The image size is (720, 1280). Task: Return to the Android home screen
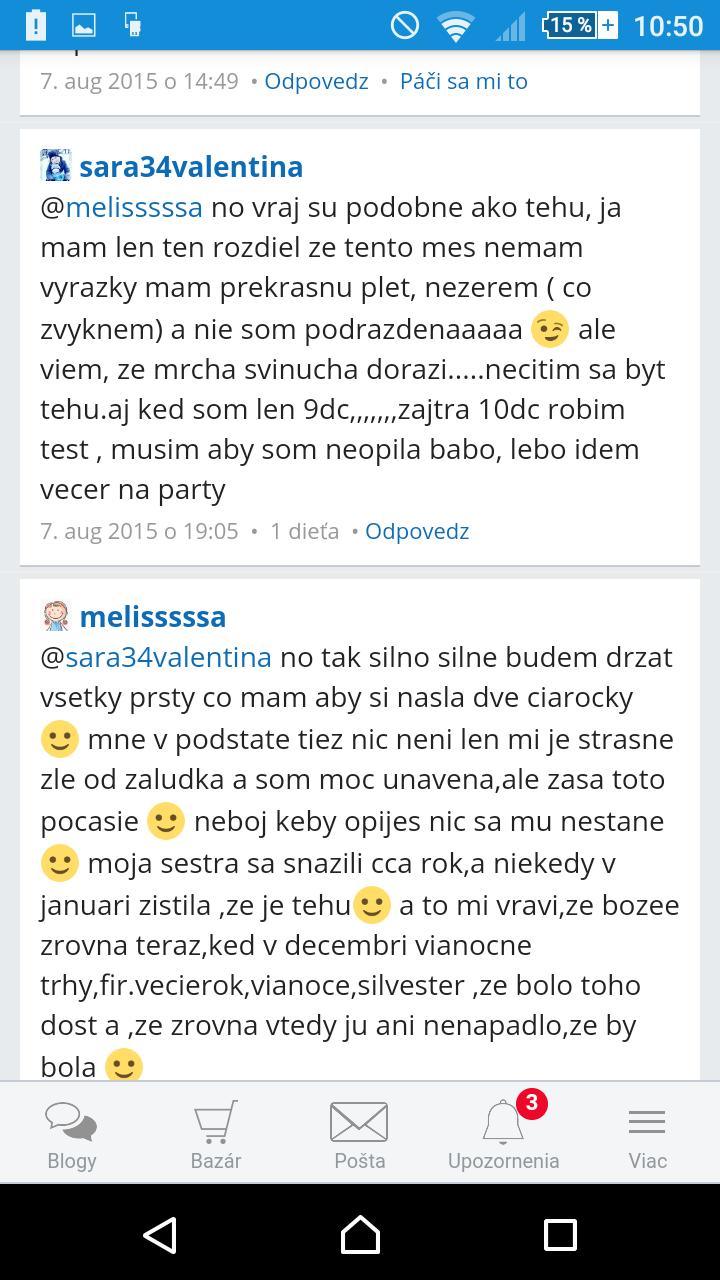360,1234
